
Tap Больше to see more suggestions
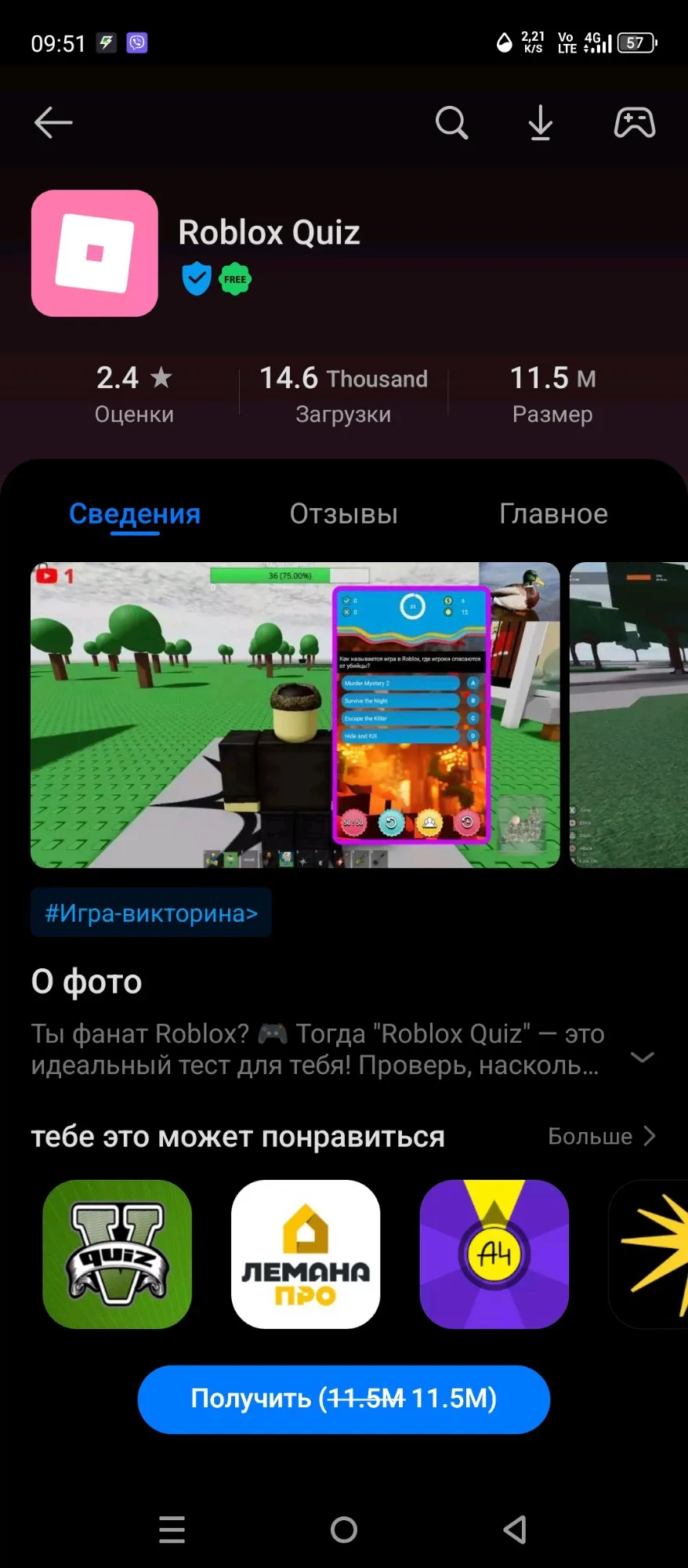[601, 1136]
